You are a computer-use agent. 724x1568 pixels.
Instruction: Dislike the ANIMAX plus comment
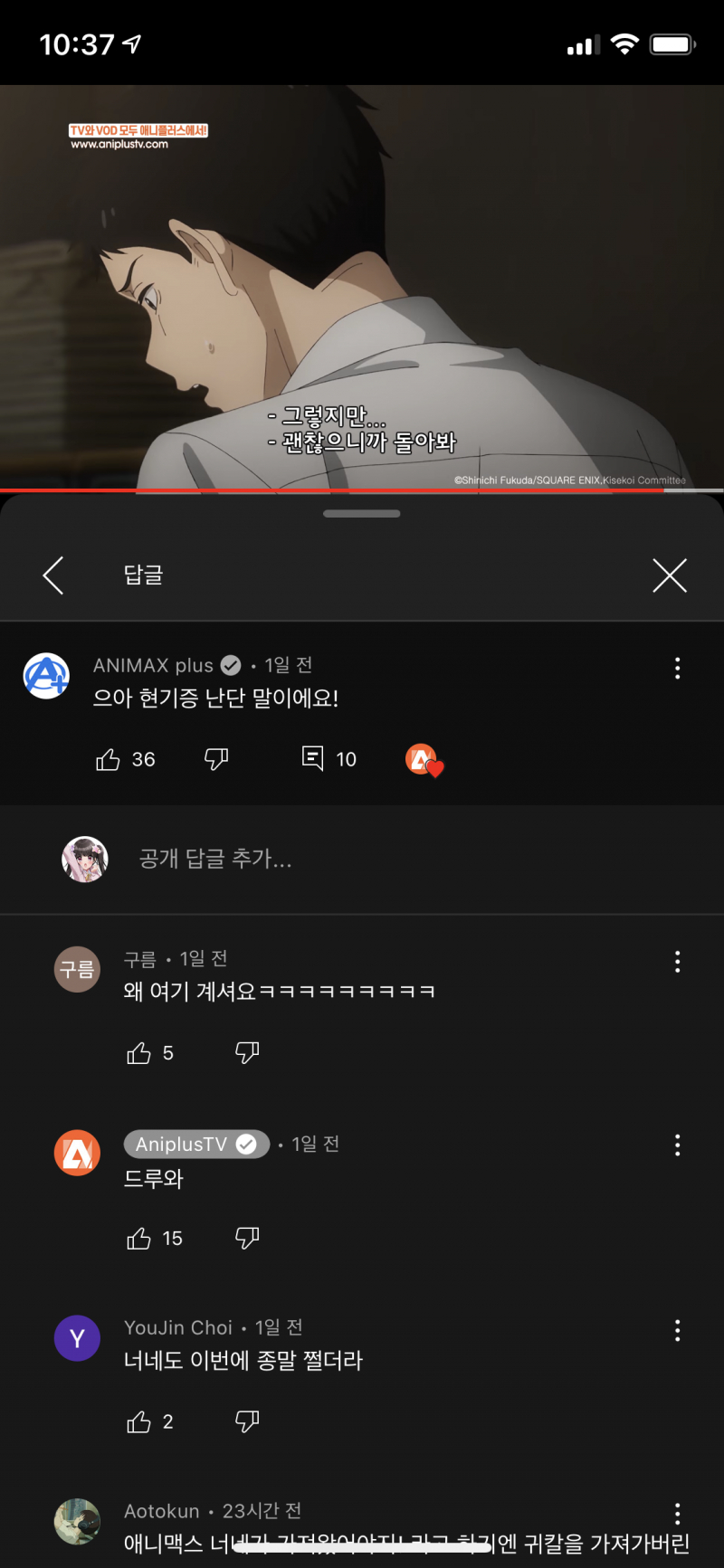[216, 759]
